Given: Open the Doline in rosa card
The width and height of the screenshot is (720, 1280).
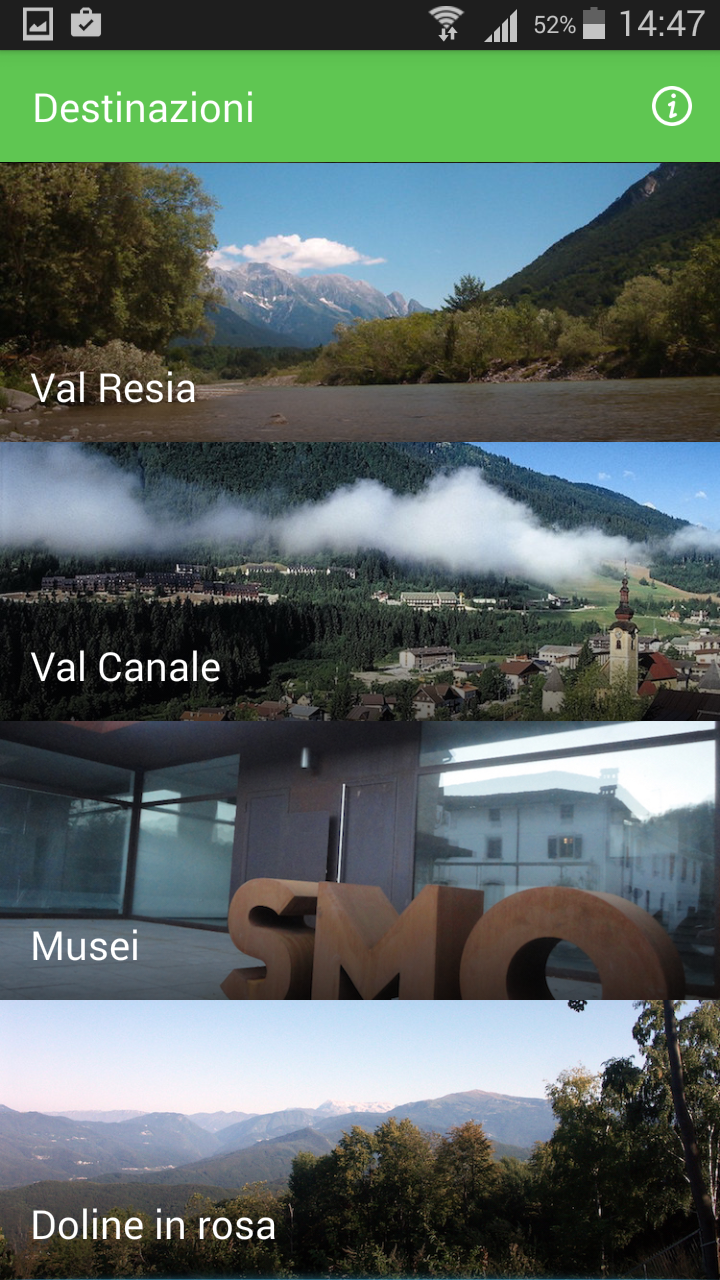Looking at the screenshot, I should coord(360,1140).
